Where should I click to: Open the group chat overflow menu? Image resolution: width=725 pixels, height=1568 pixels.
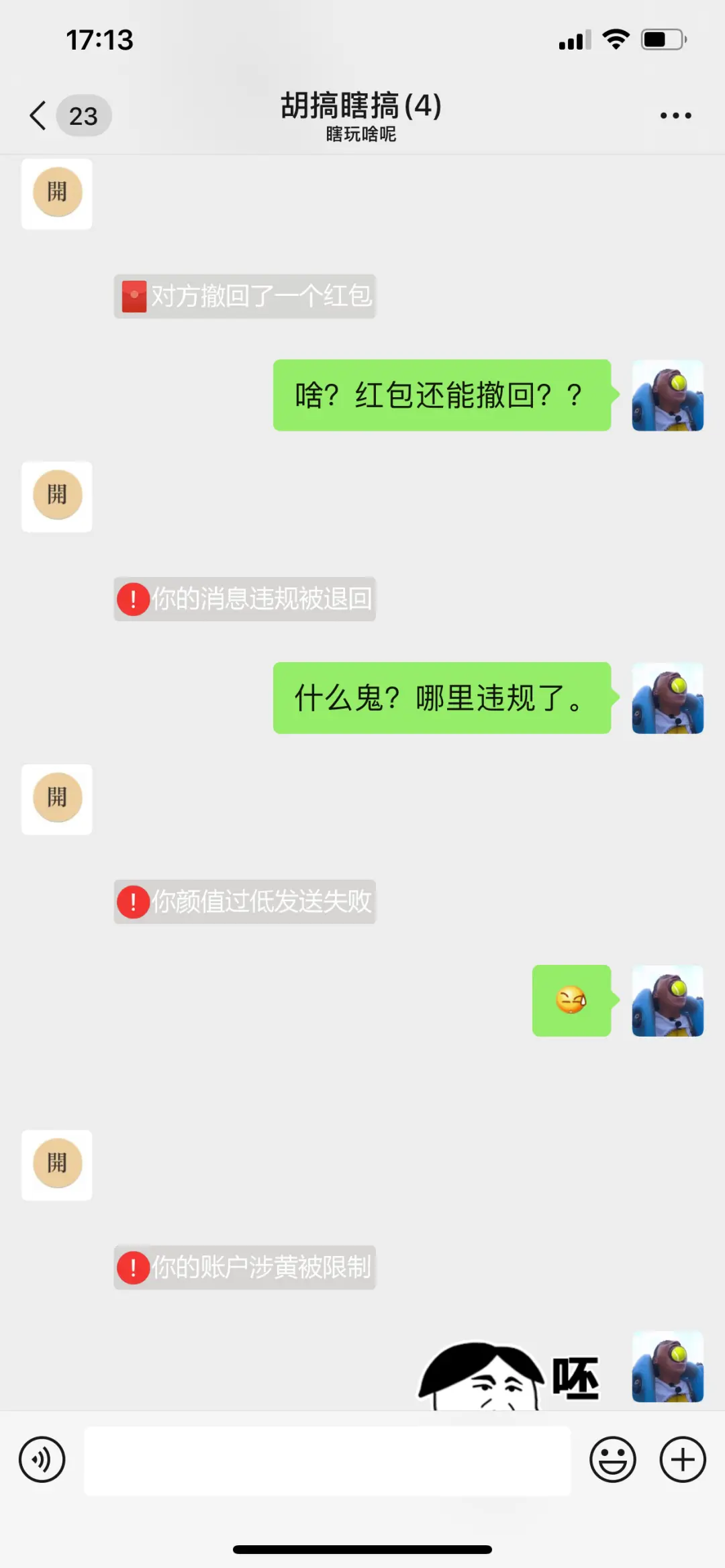(x=675, y=115)
